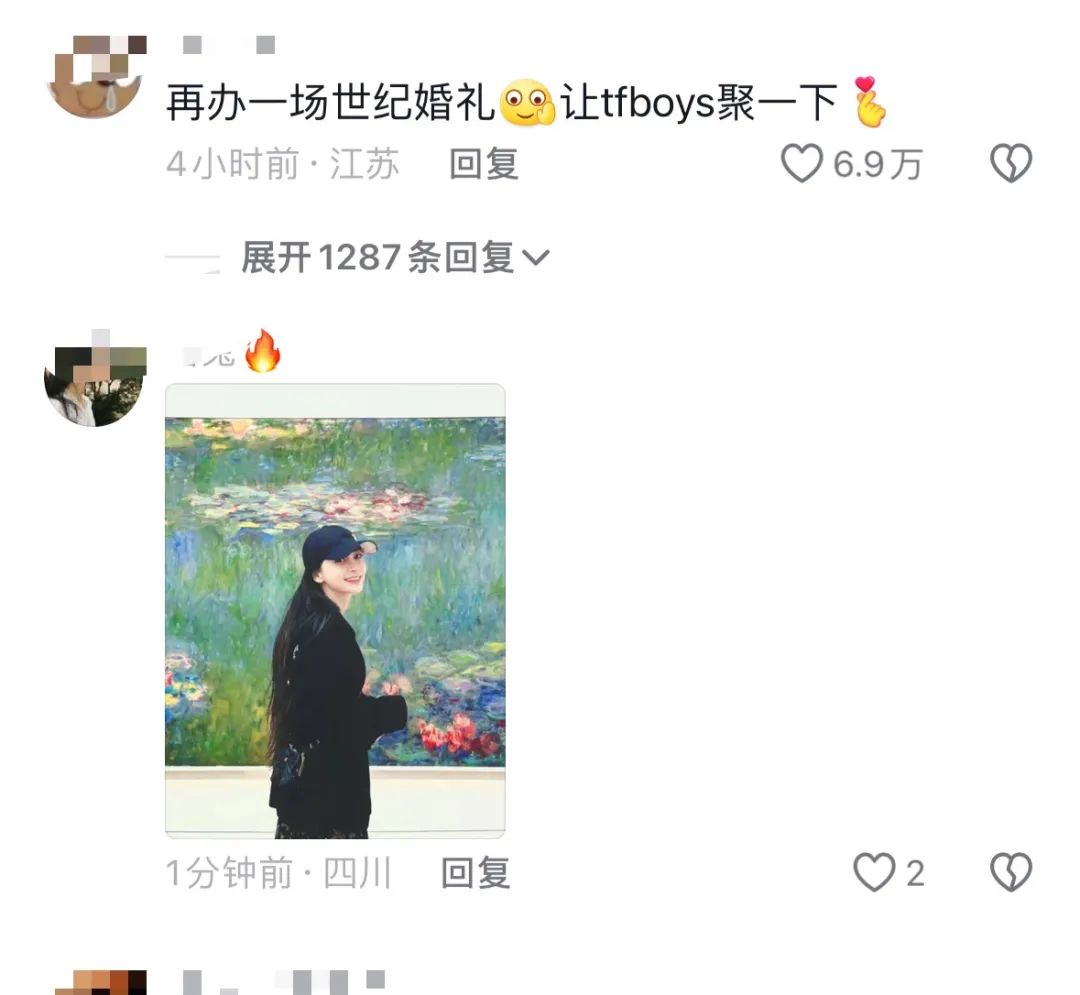
Task: Open the water lily photo in the comment
Action: 335,610
